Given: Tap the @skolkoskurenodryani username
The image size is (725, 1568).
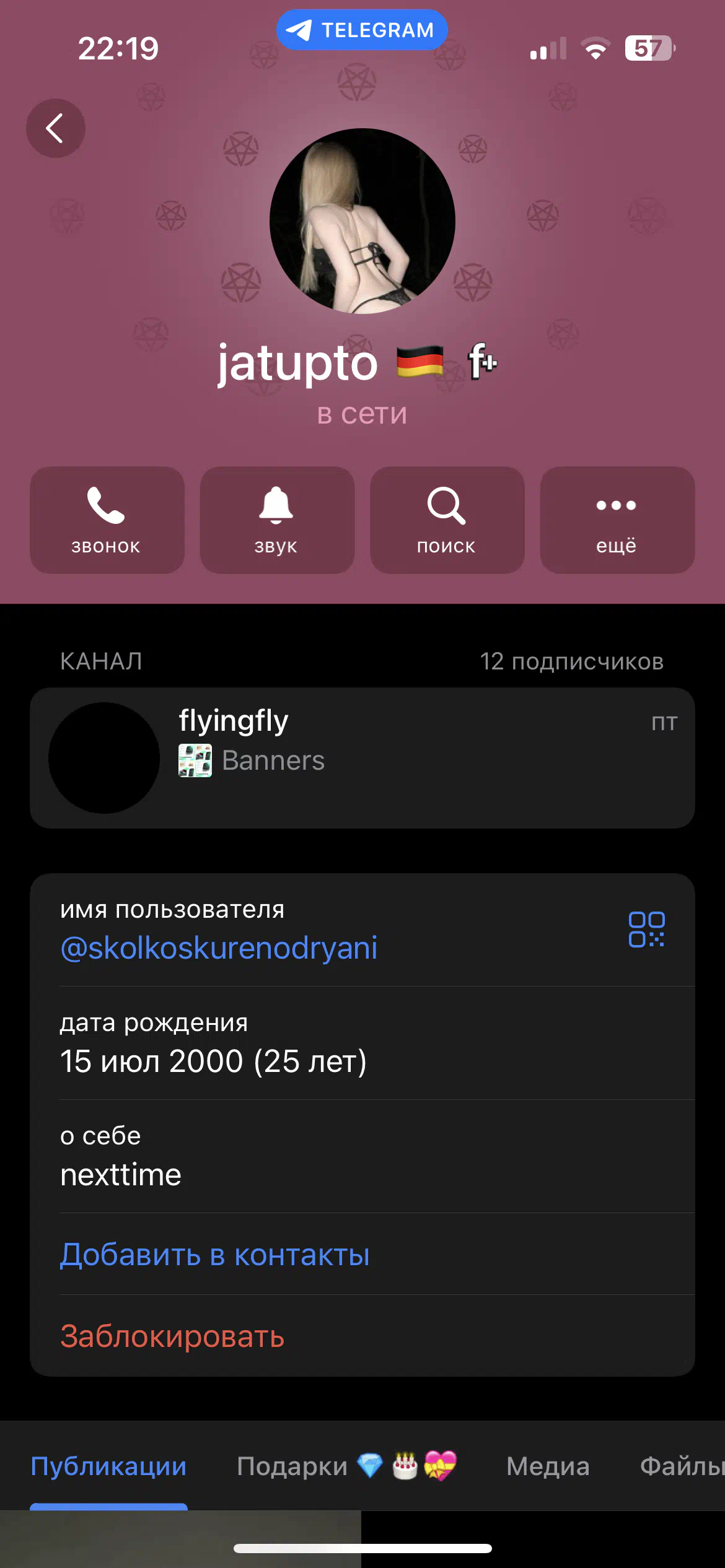Looking at the screenshot, I should (x=219, y=947).
